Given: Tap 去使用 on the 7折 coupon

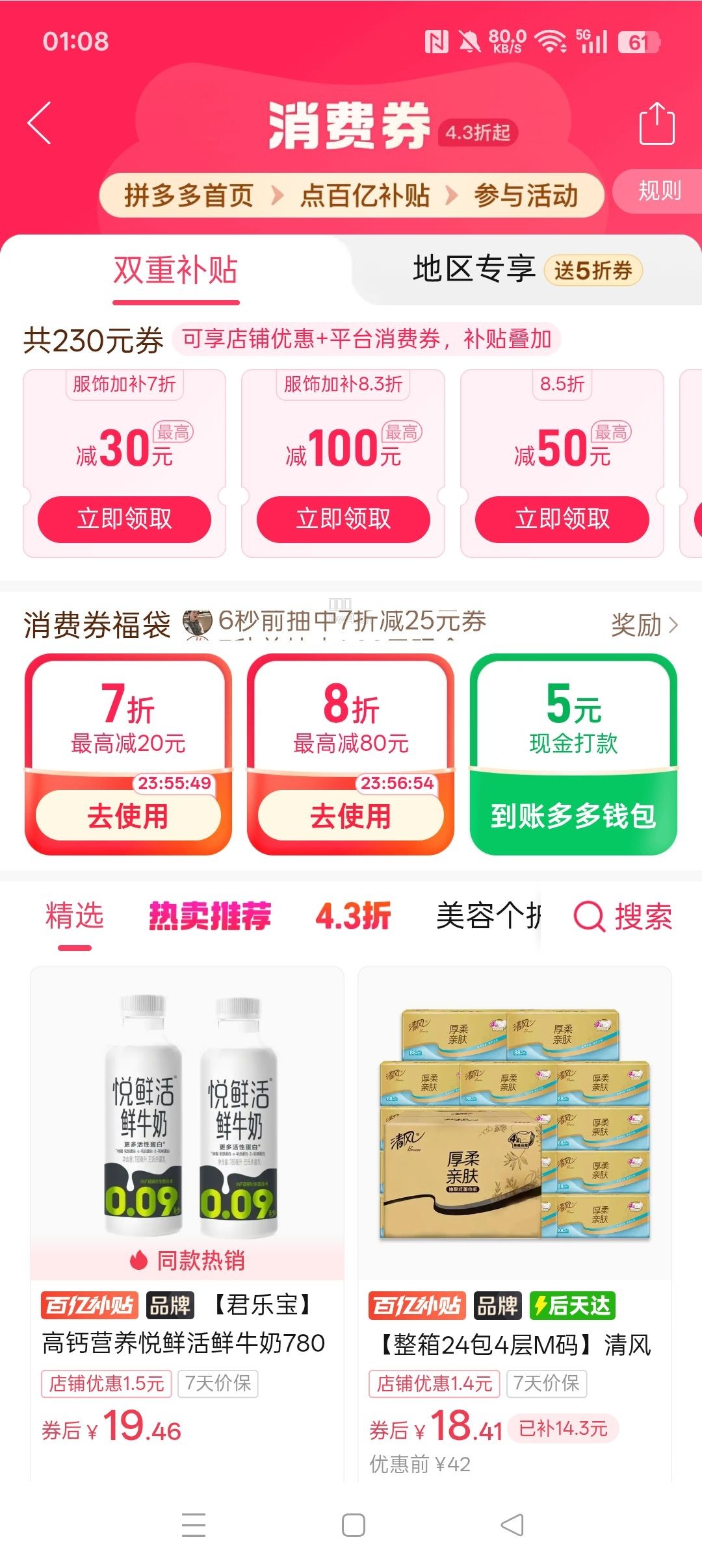Looking at the screenshot, I should tap(127, 815).
